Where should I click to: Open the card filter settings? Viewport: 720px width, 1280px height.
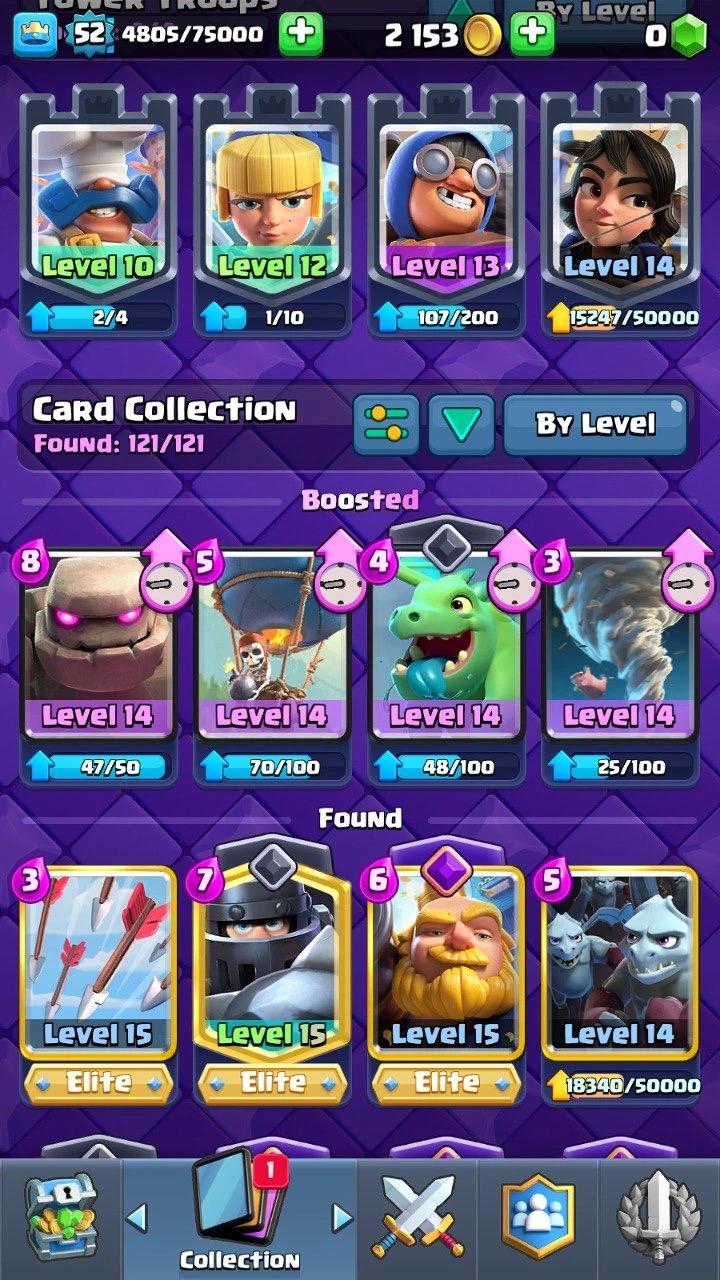pos(385,424)
